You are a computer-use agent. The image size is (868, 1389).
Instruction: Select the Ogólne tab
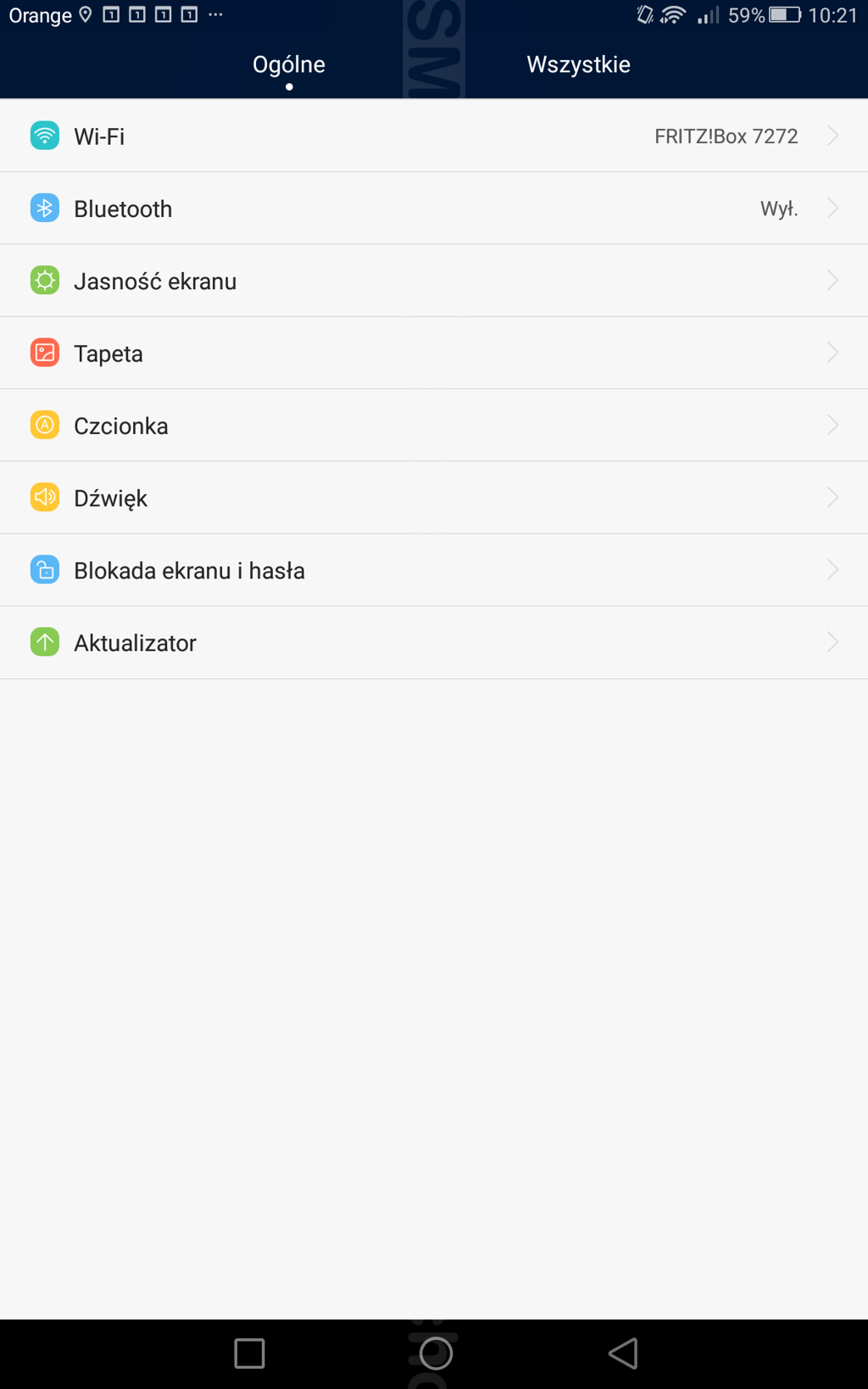click(289, 64)
